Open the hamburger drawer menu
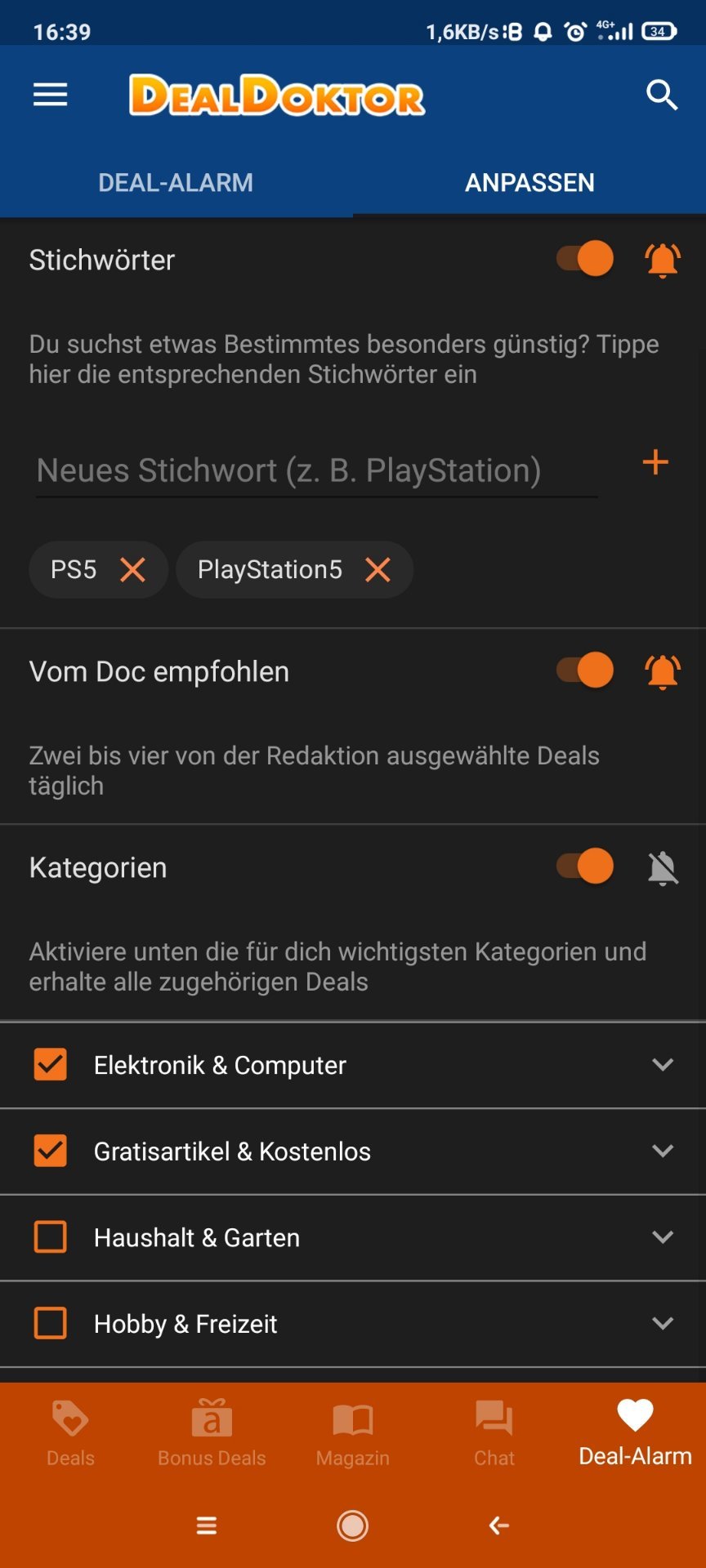Screen dimensions: 706x1568 [50, 96]
